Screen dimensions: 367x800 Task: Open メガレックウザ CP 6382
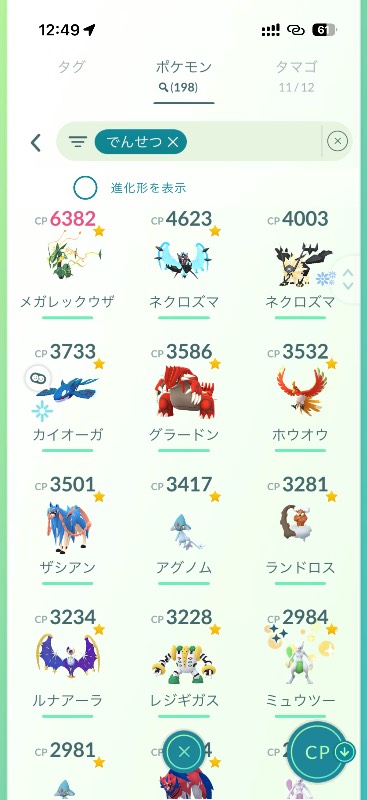pyautogui.click(x=67, y=264)
